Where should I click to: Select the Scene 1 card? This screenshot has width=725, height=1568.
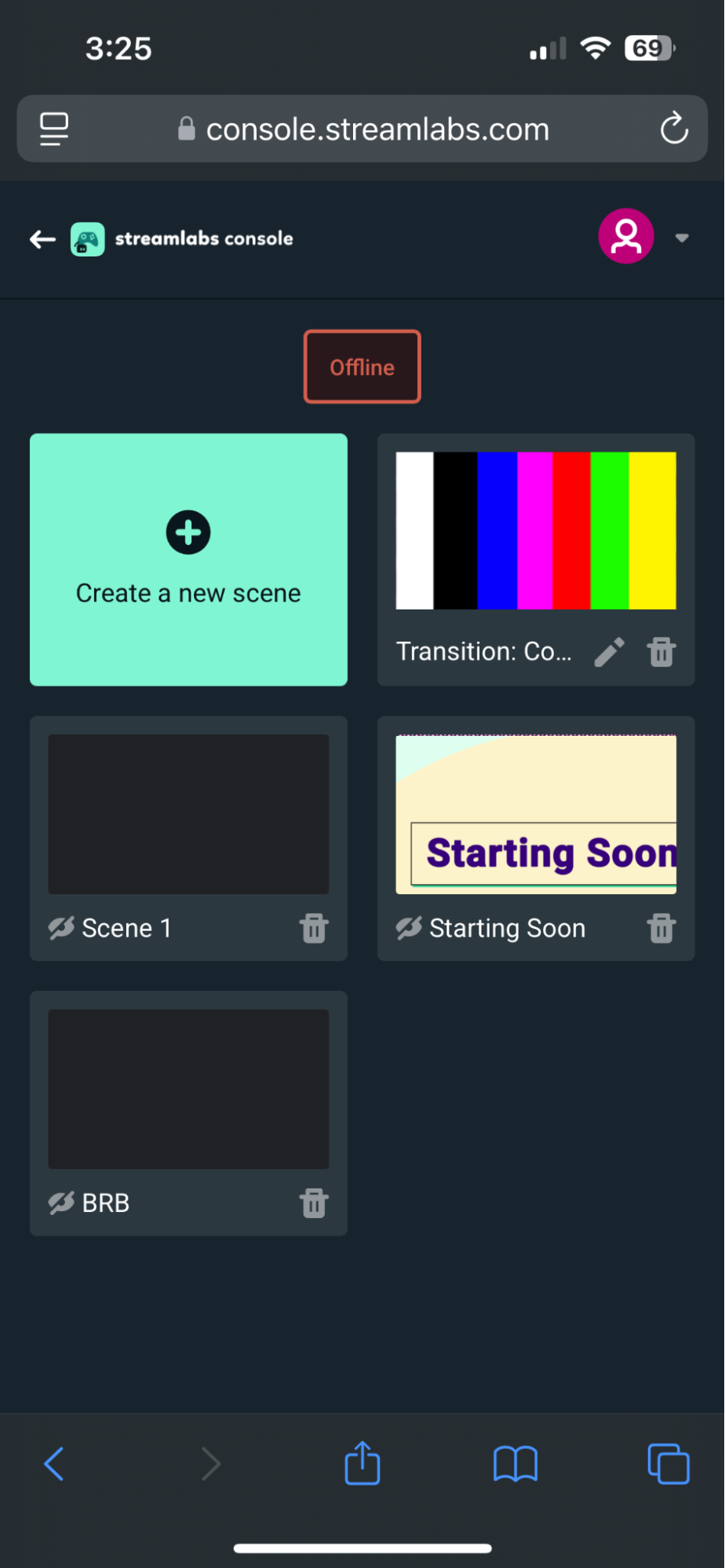[x=188, y=813]
